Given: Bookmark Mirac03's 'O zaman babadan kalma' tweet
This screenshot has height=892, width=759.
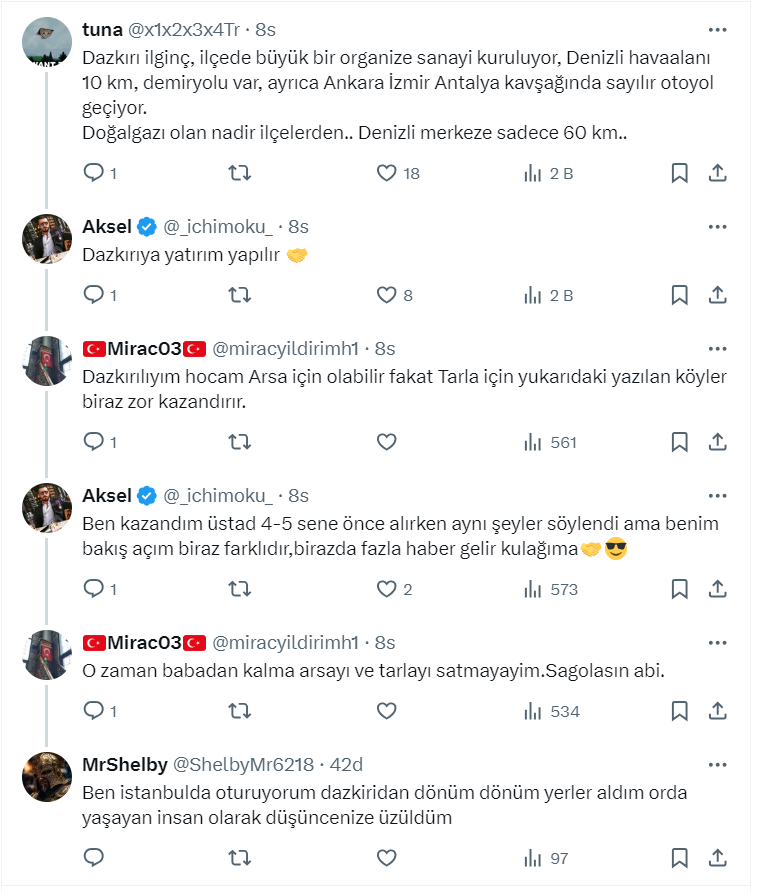Looking at the screenshot, I should tap(679, 711).
